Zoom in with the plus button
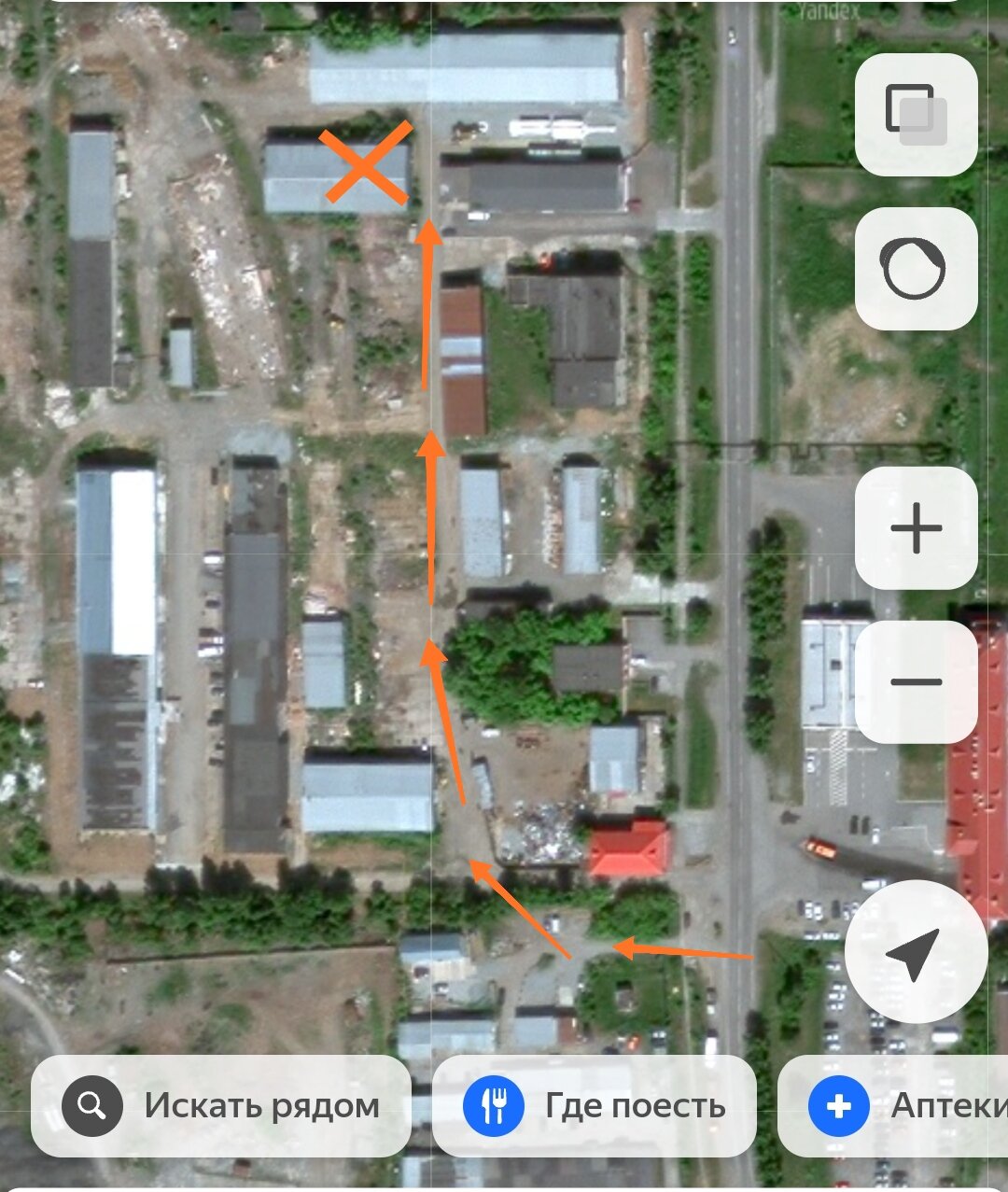The image size is (1008, 1192). pyautogui.click(x=916, y=528)
